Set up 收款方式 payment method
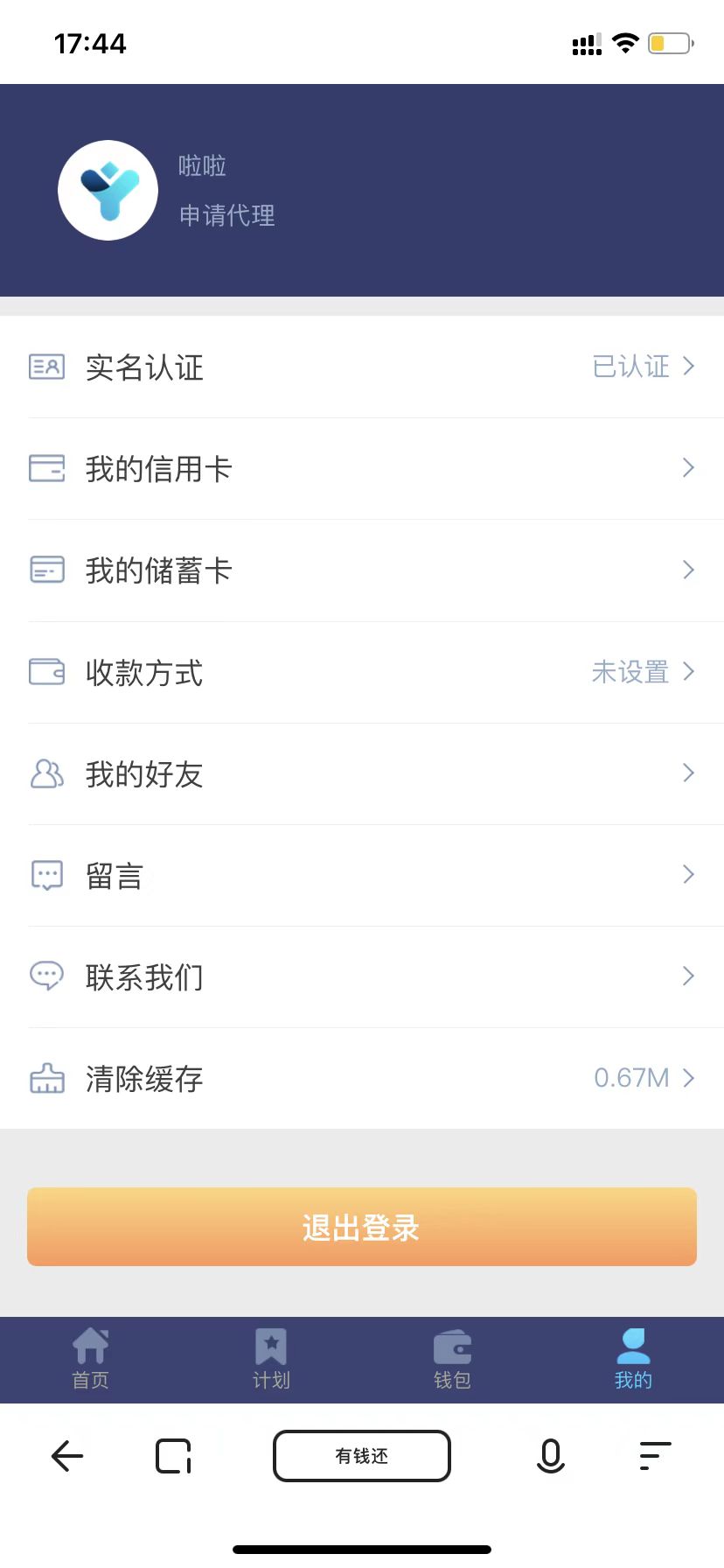 click(362, 672)
